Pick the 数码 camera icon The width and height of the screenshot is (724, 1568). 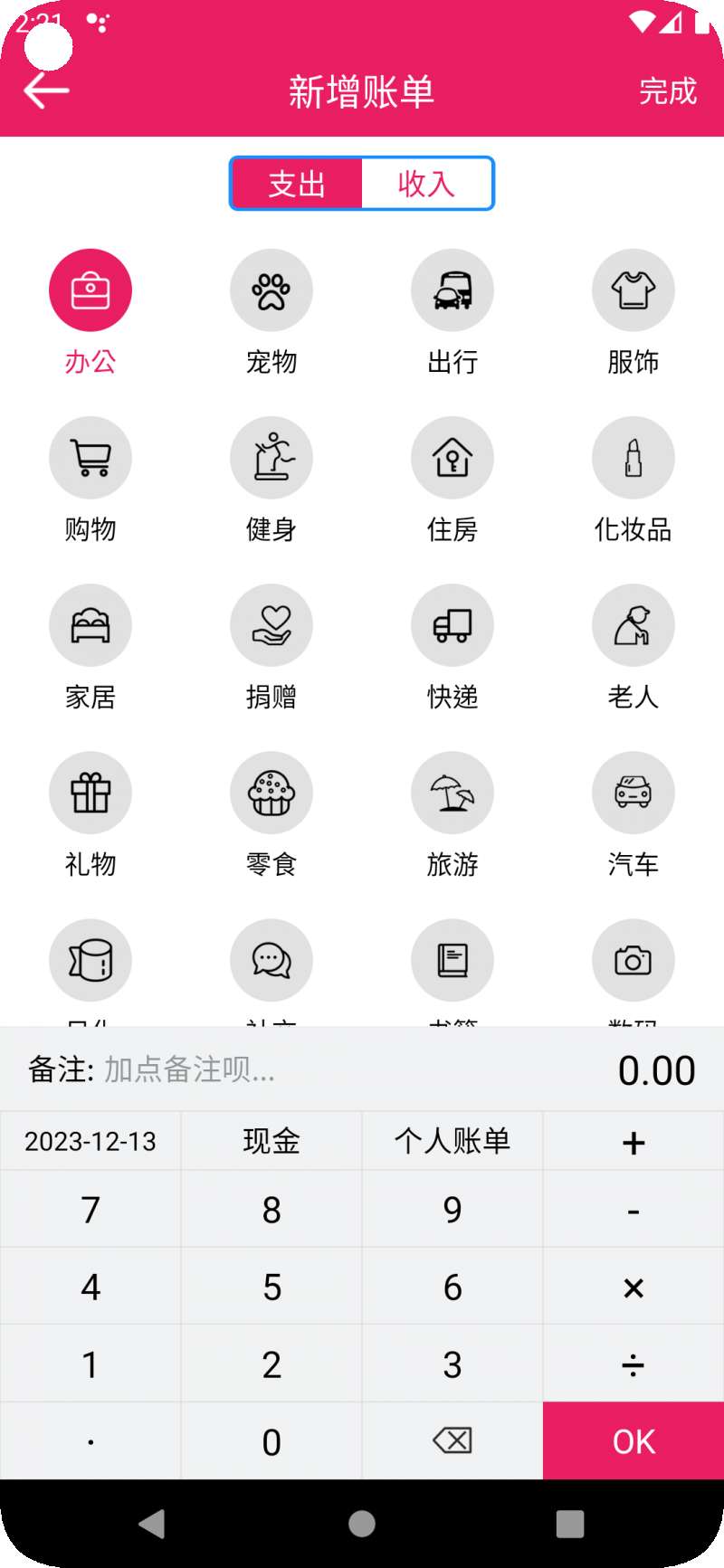point(633,959)
